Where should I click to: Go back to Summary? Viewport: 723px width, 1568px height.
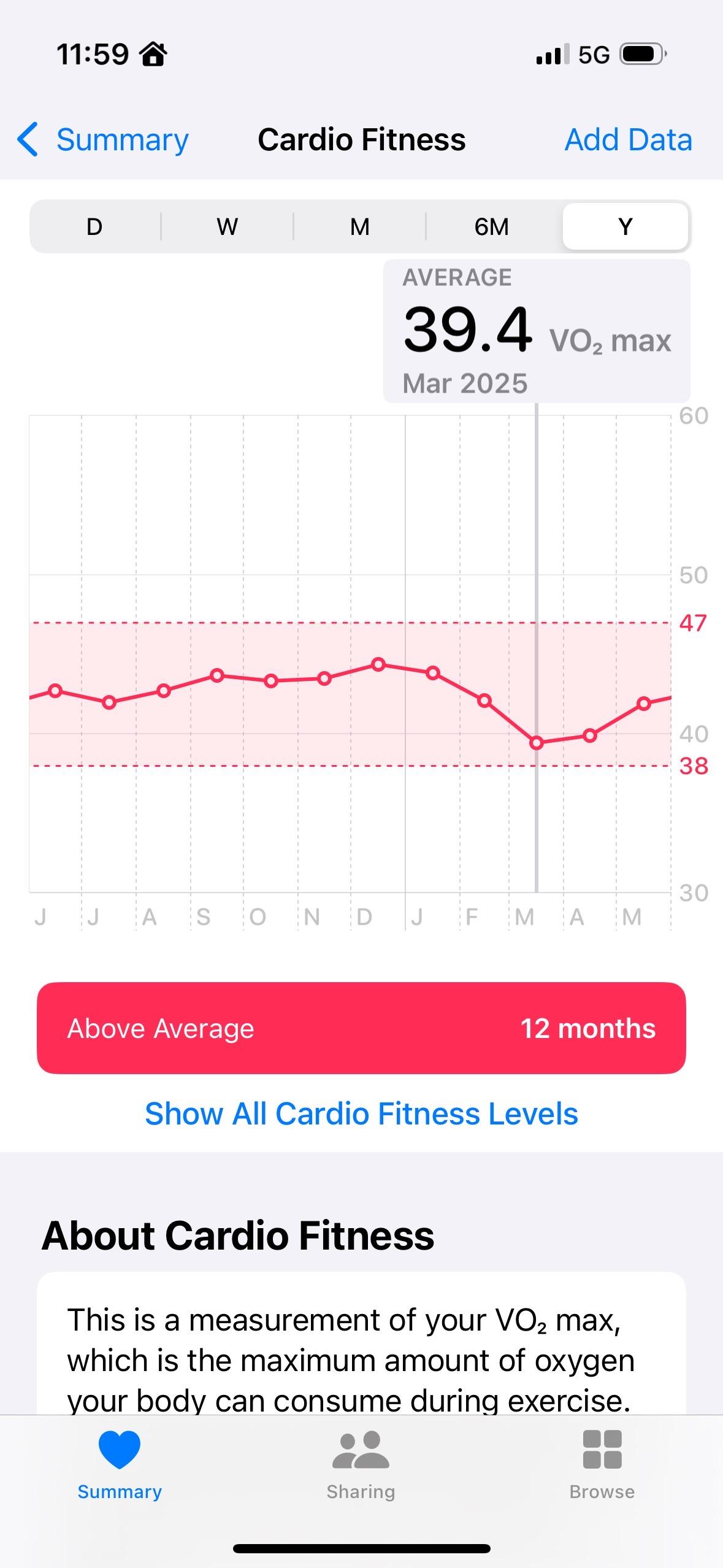[102, 140]
